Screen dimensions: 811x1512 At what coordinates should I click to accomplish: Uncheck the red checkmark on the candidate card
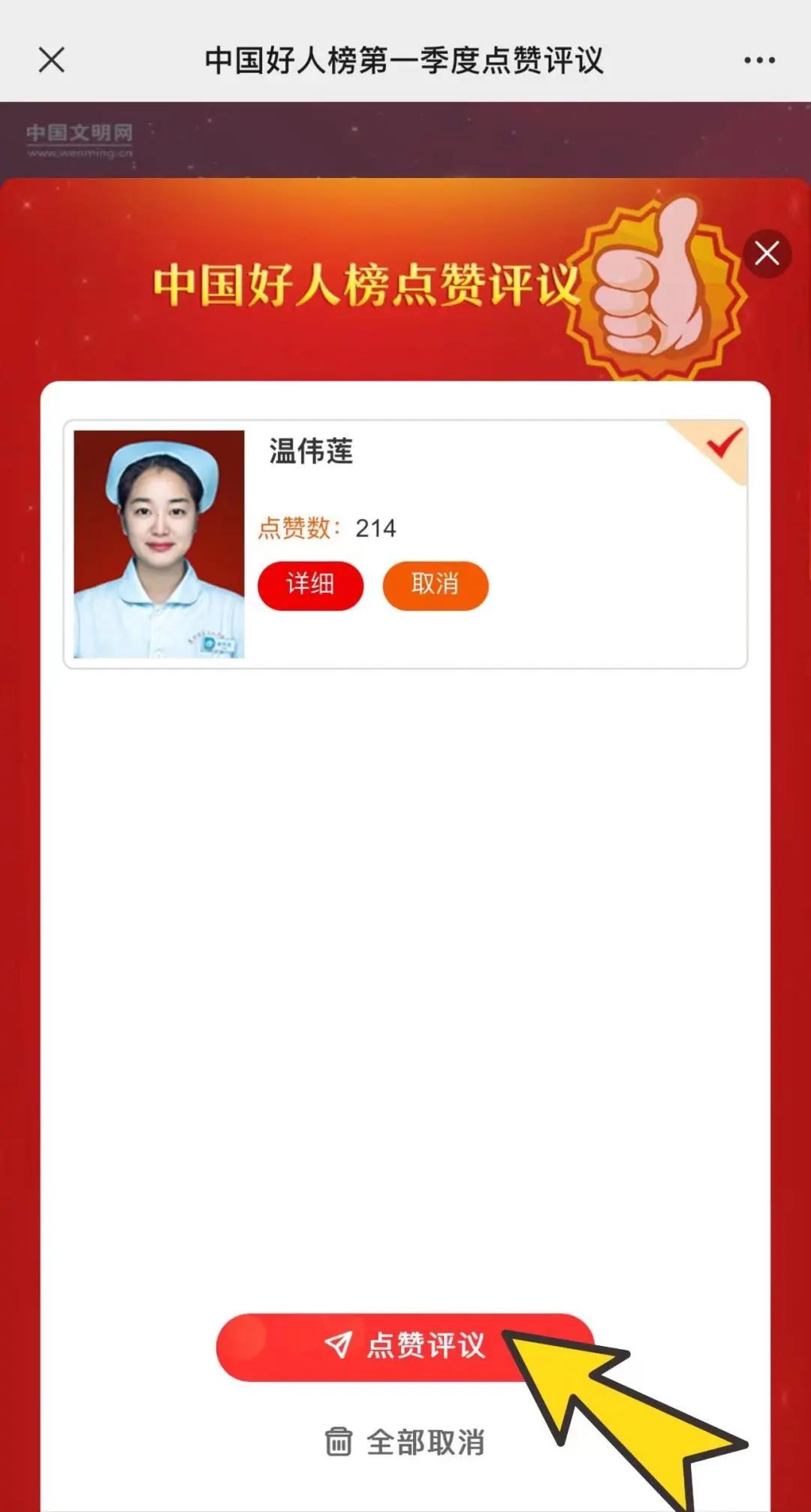[723, 443]
